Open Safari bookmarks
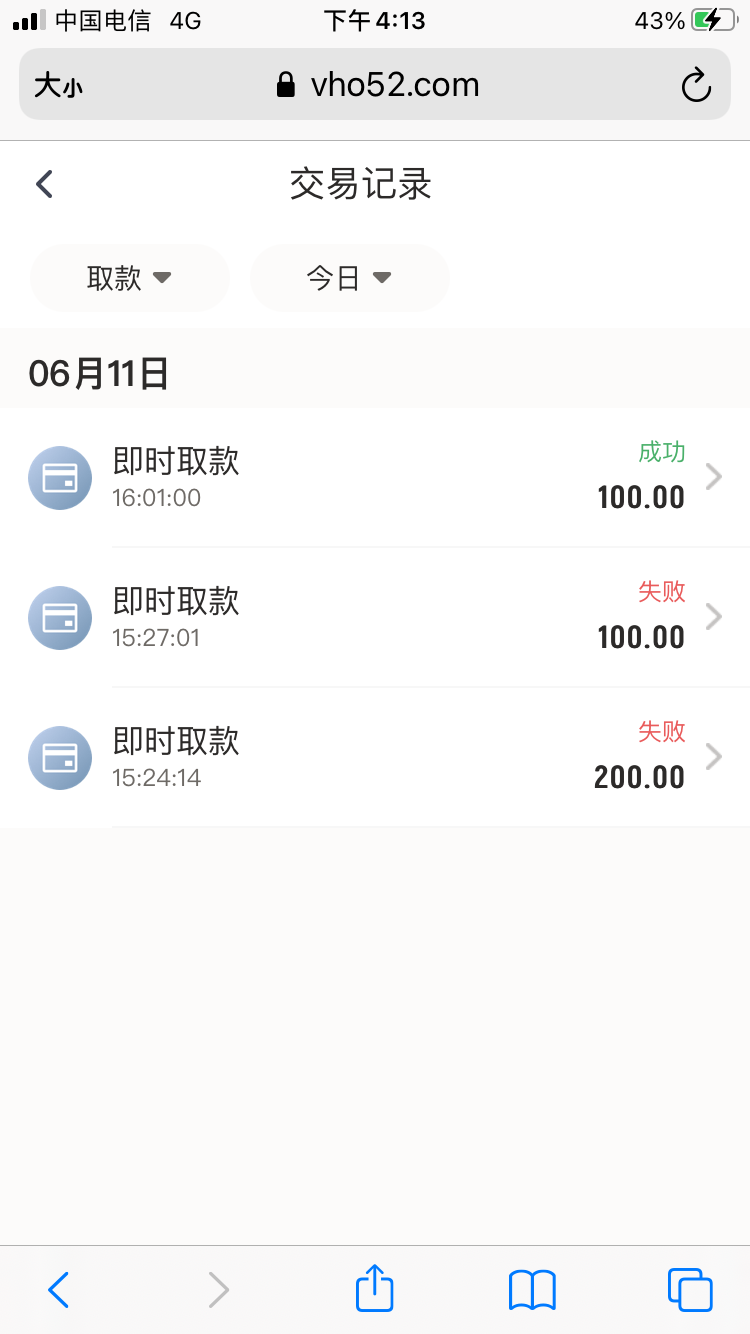This screenshot has width=750, height=1334. point(532,1290)
